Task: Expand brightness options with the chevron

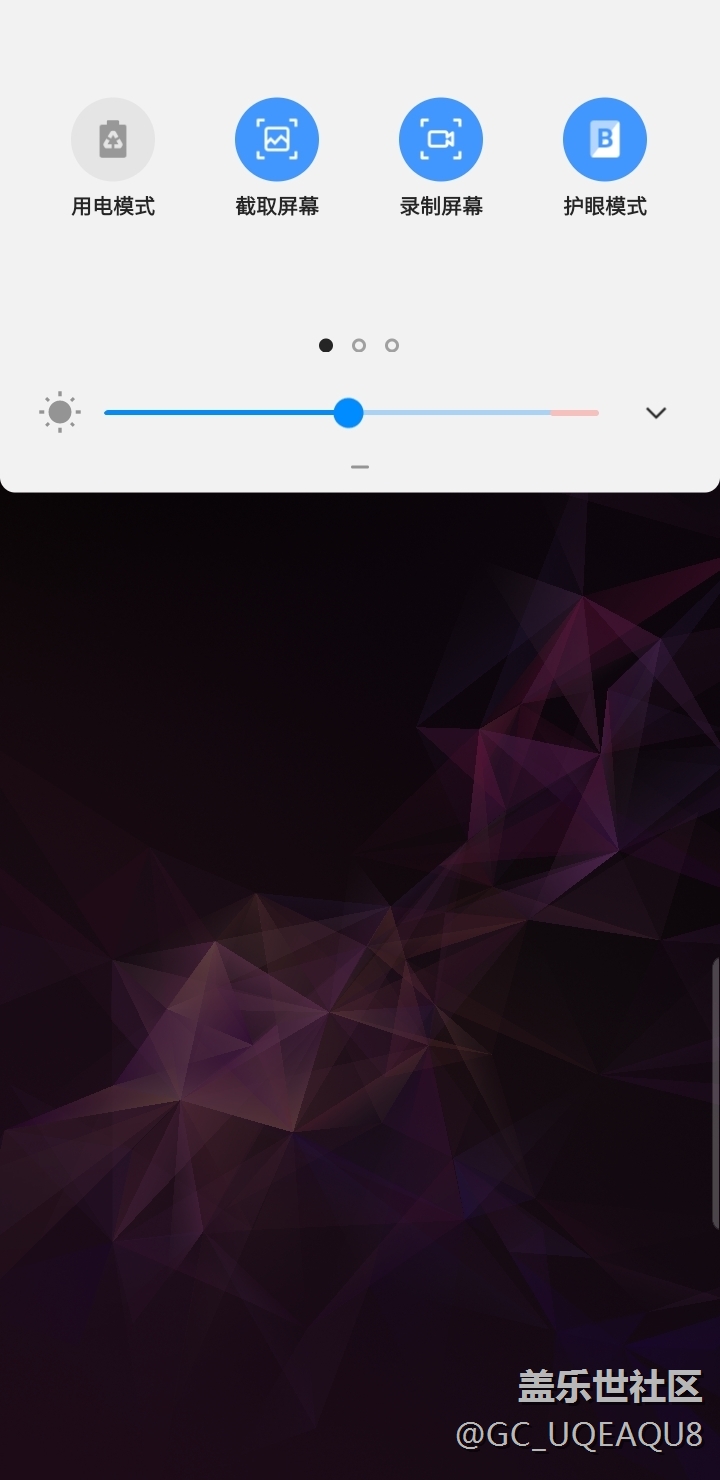Action: tap(656, 412)
